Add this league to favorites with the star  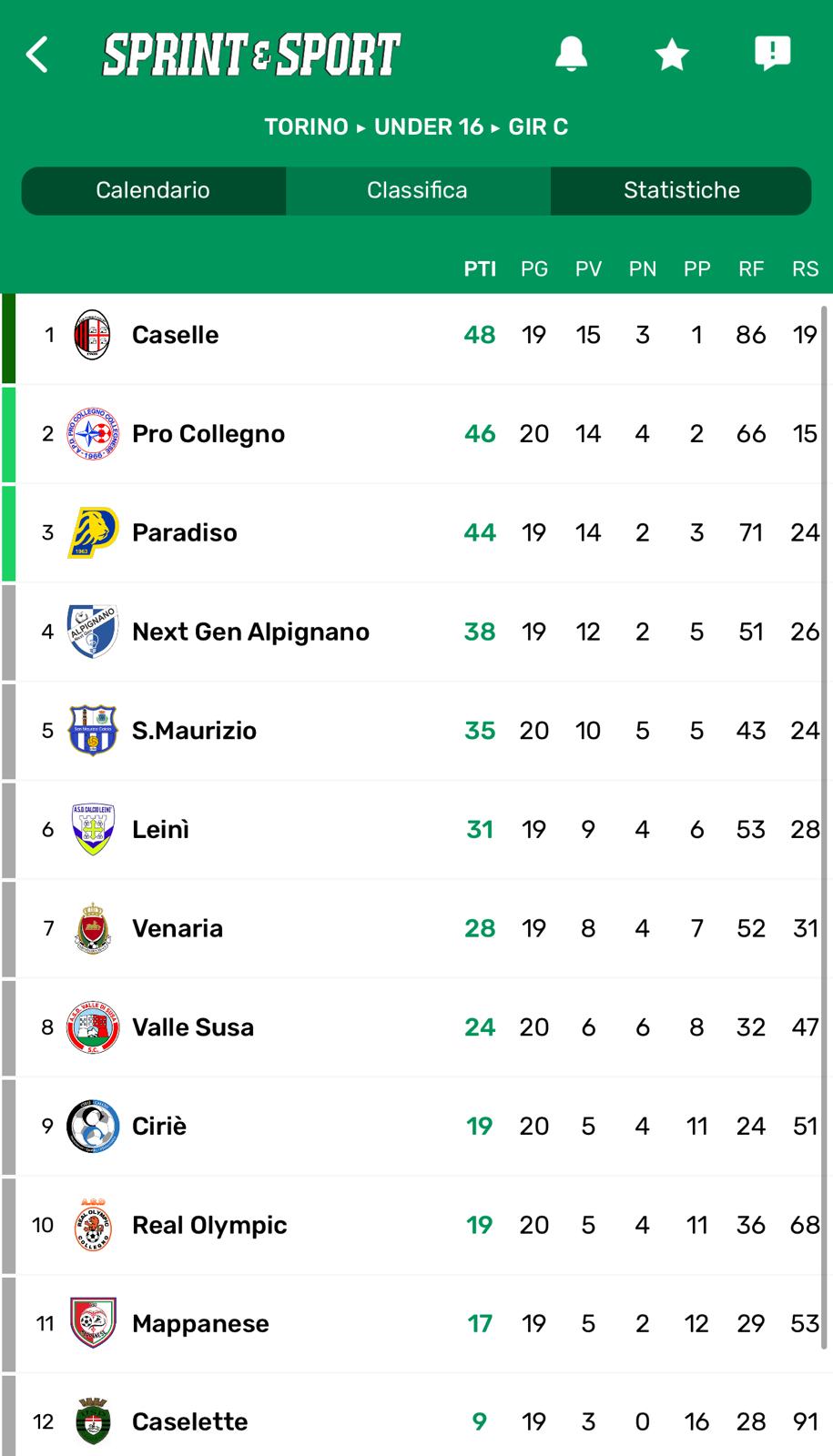672,55
